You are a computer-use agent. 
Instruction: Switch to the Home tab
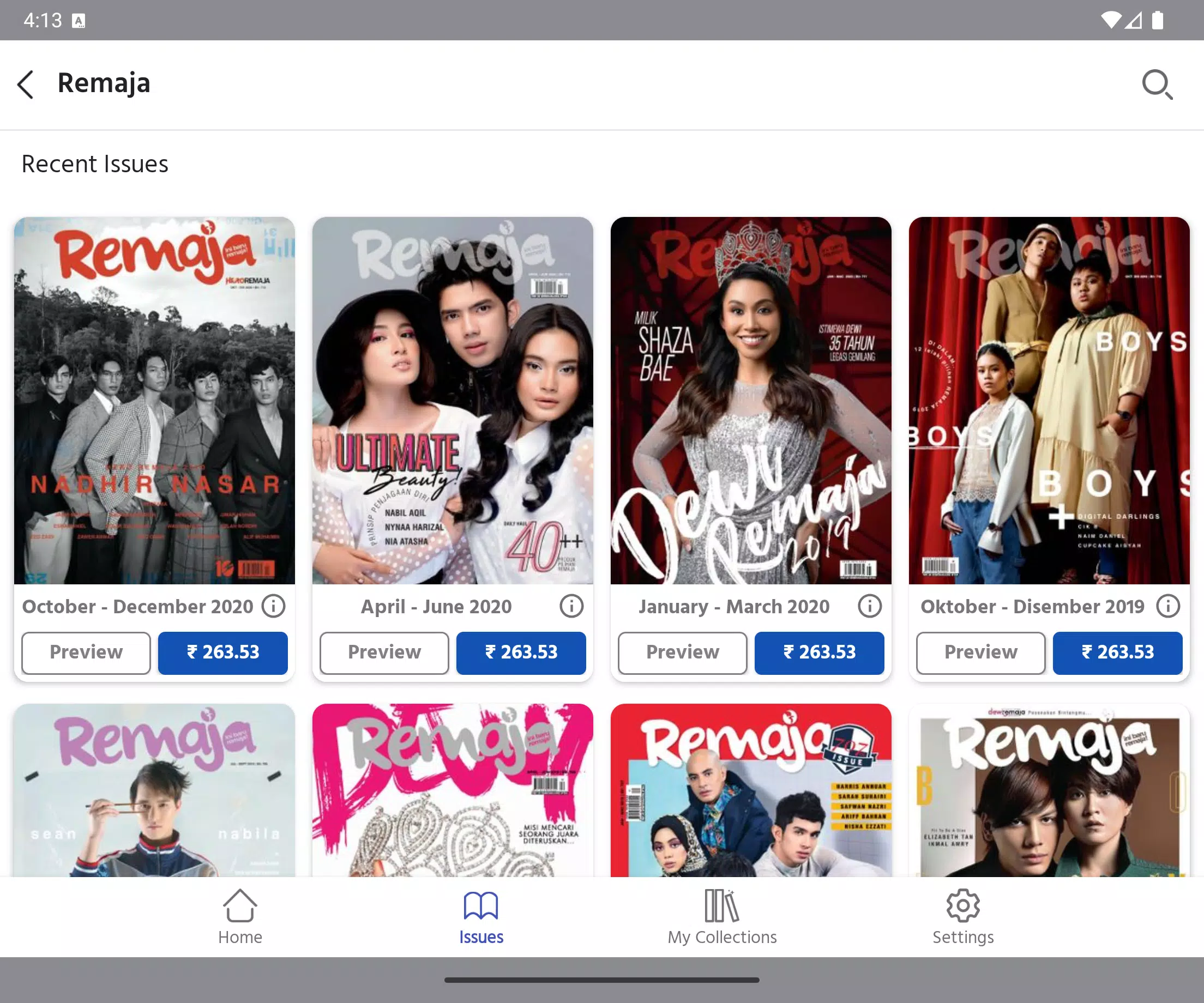(240, 916)
